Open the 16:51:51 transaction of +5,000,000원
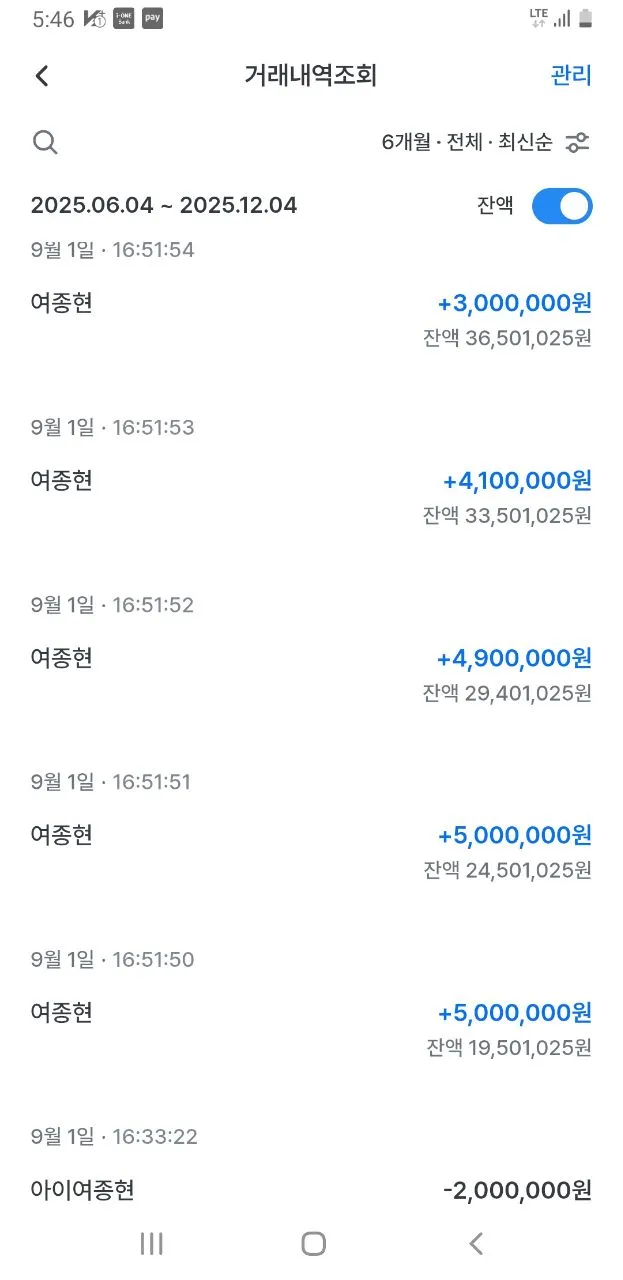The height and width of the screenshot is (1280, 623). pos(311,850)
